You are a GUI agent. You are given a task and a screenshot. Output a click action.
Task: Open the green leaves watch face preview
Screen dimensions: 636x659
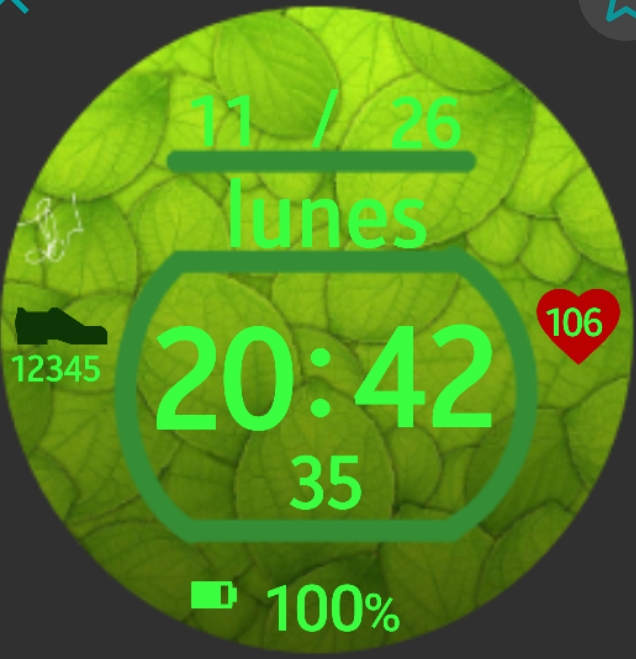coord(318,330)
